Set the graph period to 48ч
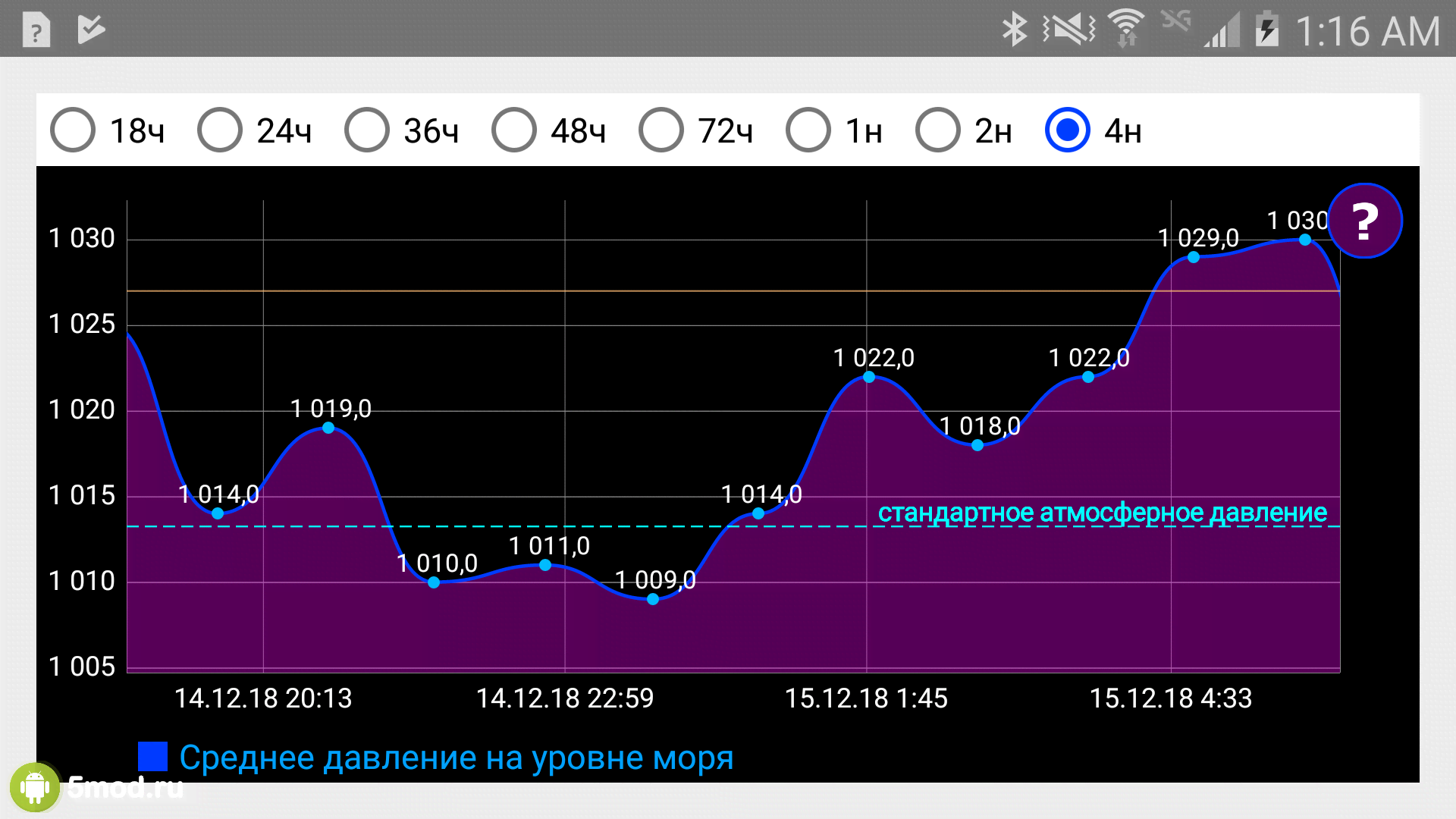This screenshot has width=1456, height=819. (x=514, y=130)
